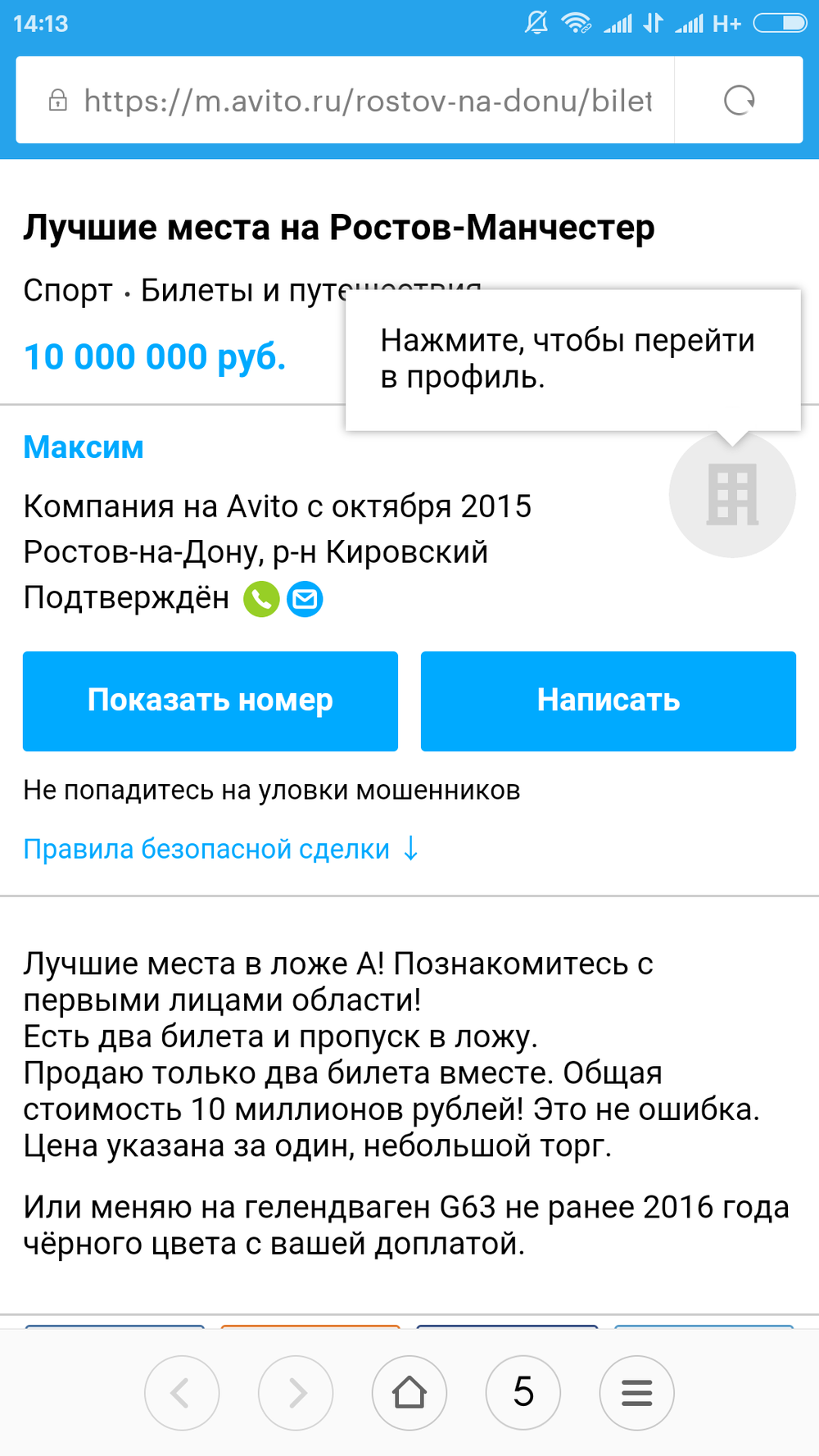
Task: Open the browser home page
Action: click(409, 1392)
